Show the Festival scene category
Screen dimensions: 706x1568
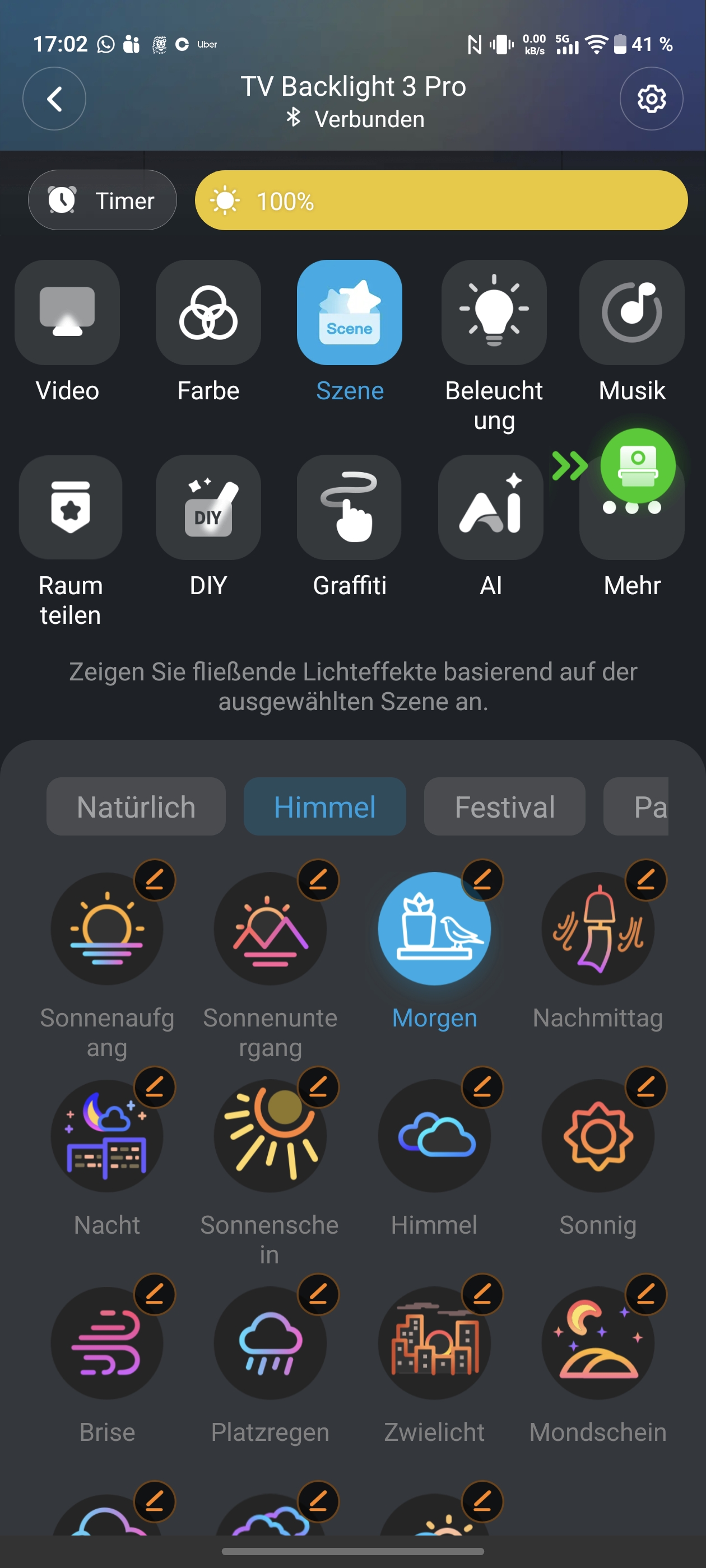[504, 806]
